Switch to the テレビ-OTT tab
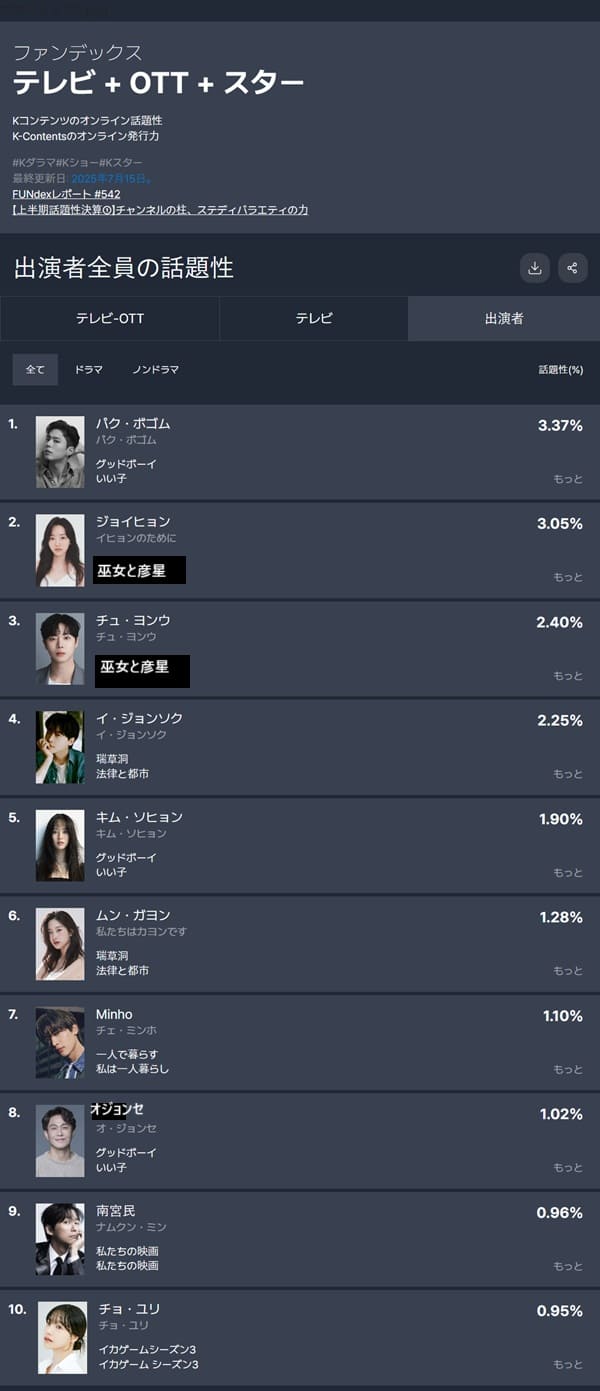This screenshot has height=1391, width=600. point(110,318)
